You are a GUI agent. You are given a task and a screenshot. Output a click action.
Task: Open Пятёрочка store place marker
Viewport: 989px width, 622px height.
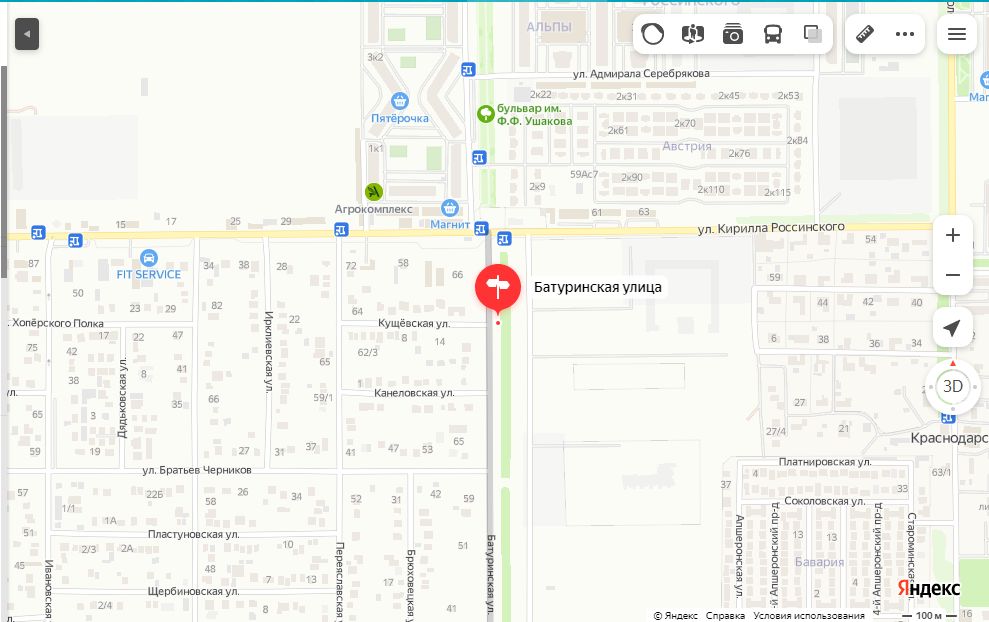tap(400, 101)
